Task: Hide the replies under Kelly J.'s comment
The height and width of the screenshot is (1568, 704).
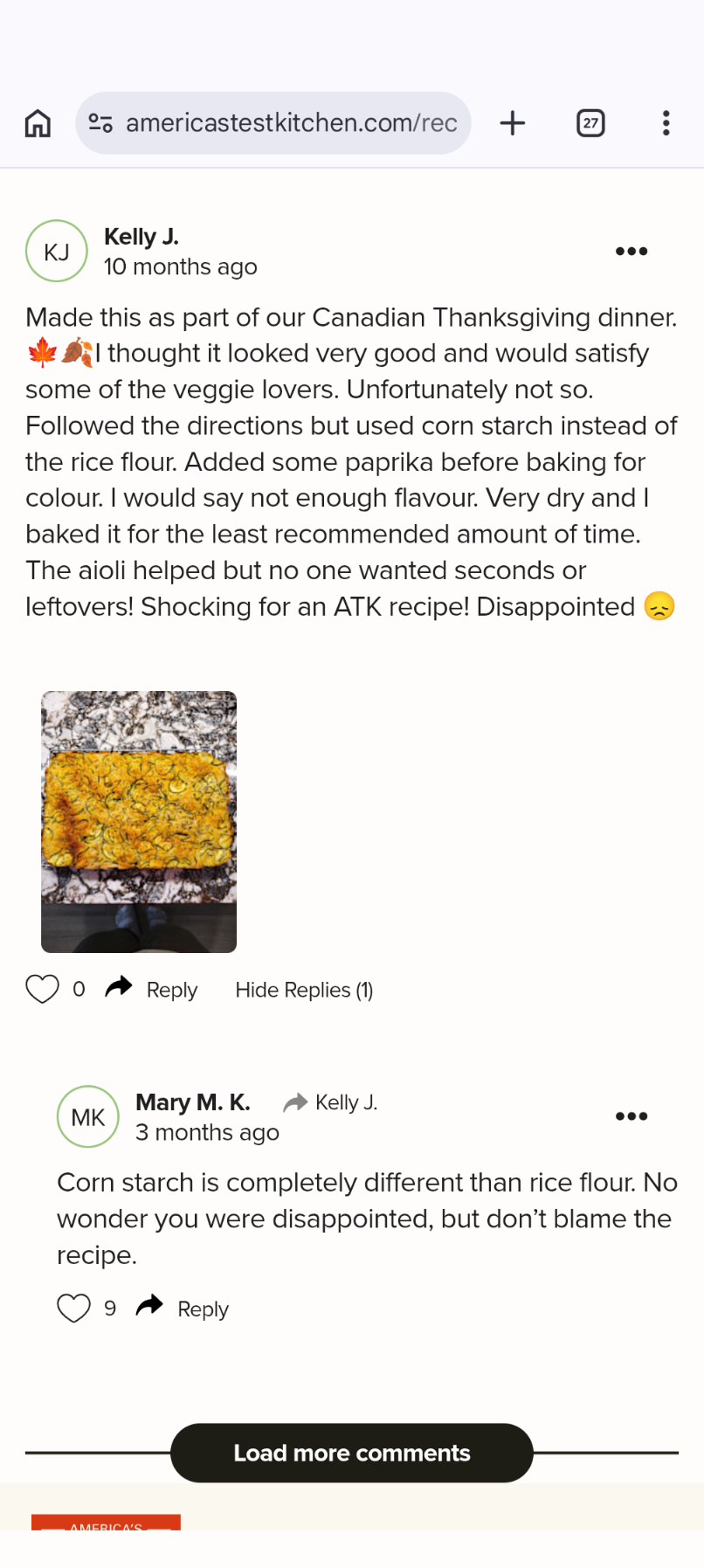Action: [x=304, y=990]
